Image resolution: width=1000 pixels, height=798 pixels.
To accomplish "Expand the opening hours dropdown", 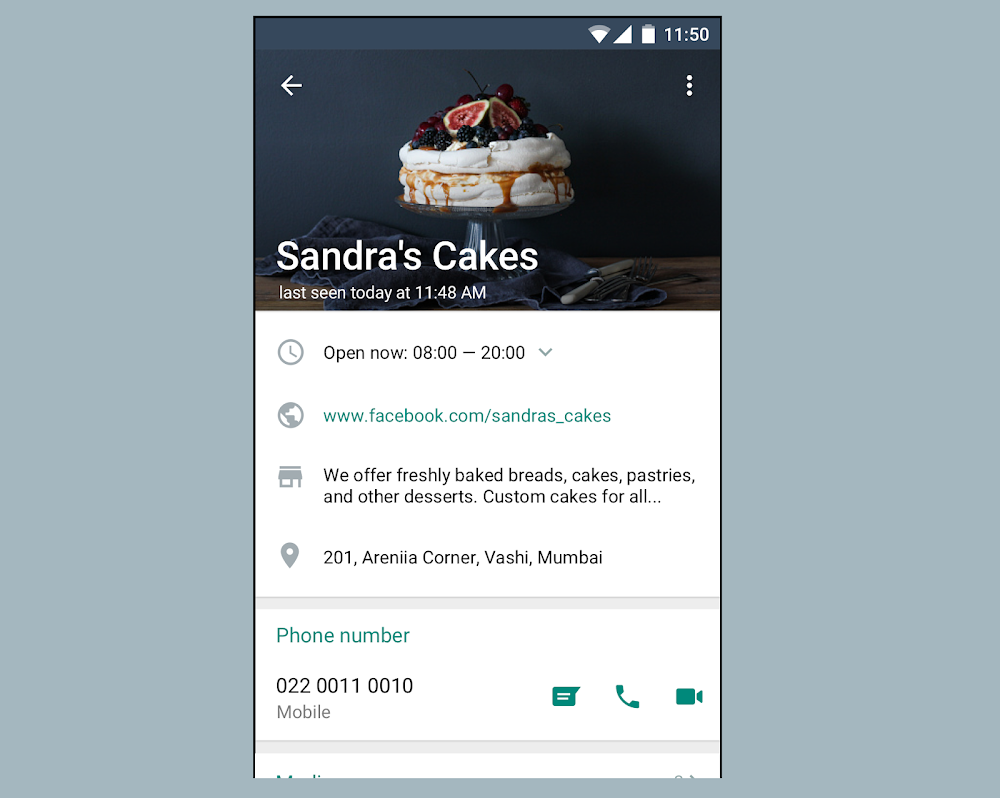I will click(x=545, y=352).
